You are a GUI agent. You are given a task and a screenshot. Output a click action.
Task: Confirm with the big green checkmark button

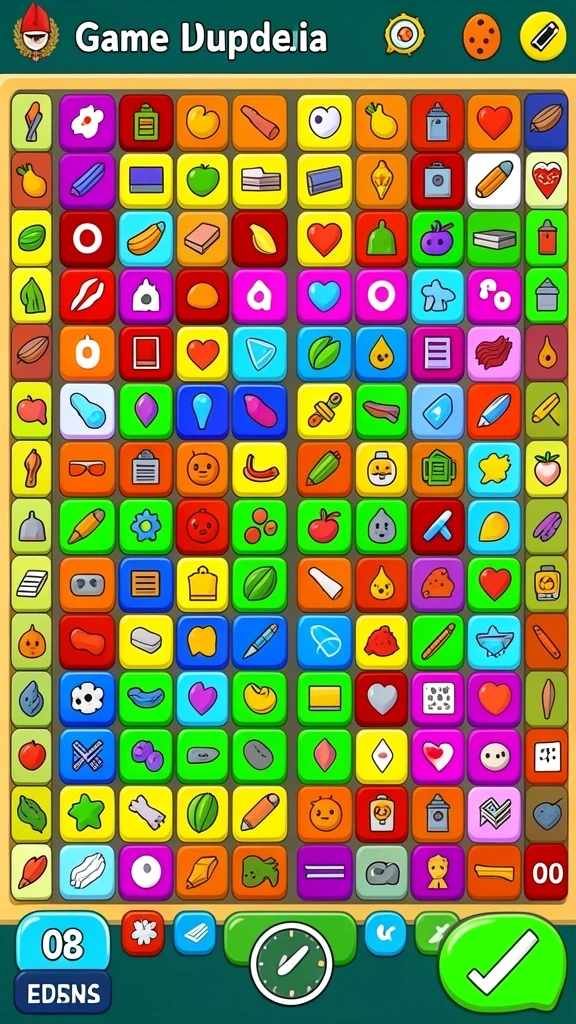(503, 963)
